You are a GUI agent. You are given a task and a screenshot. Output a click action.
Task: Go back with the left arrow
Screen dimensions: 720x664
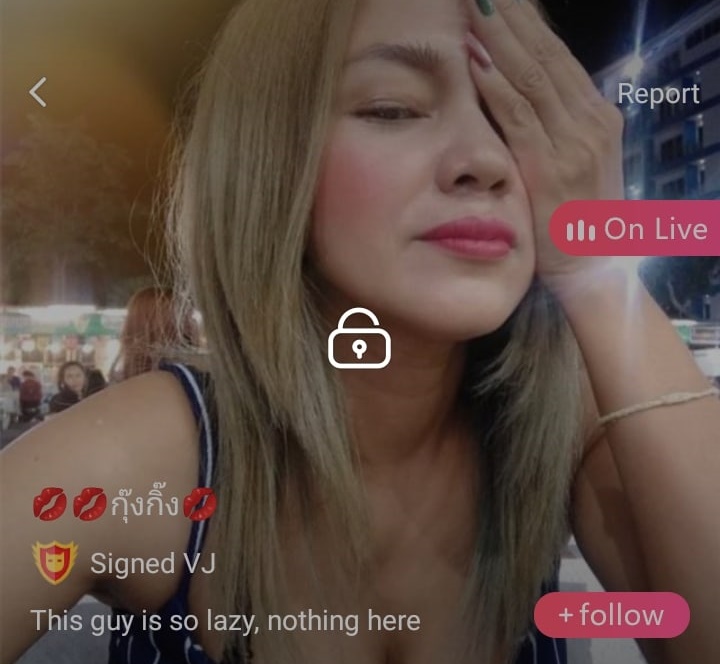[38, 92]
